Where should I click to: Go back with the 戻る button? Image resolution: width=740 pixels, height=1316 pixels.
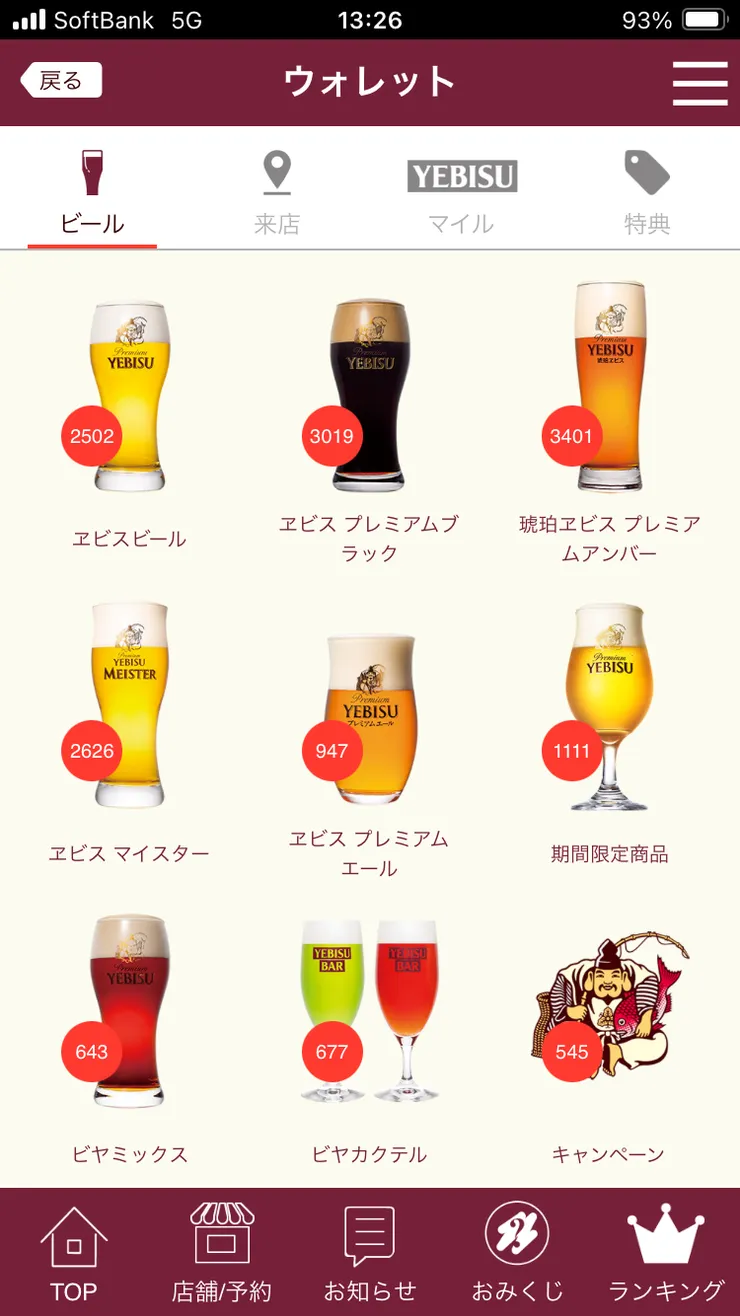(x=62, y=81)
